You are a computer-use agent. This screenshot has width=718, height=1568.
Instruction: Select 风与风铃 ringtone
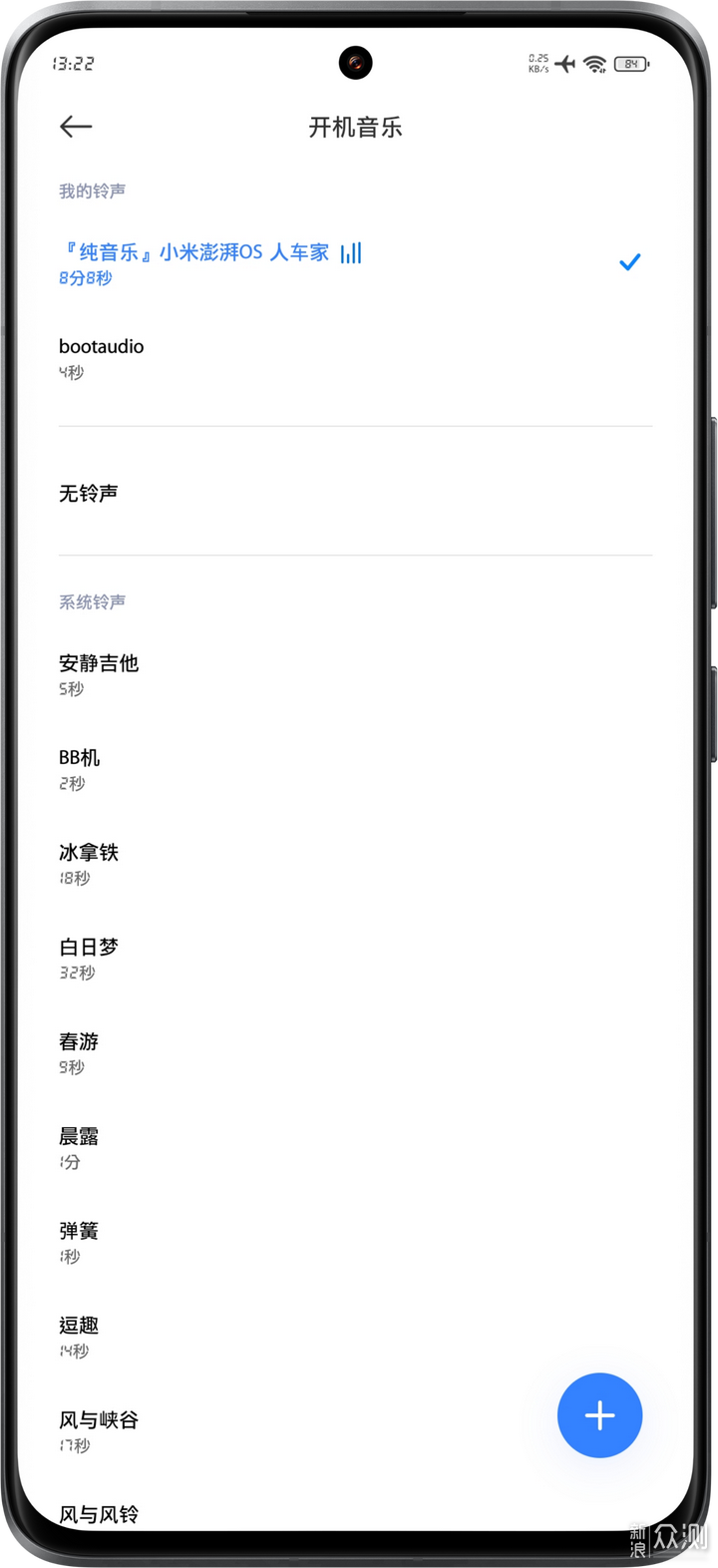[99, 1514]
